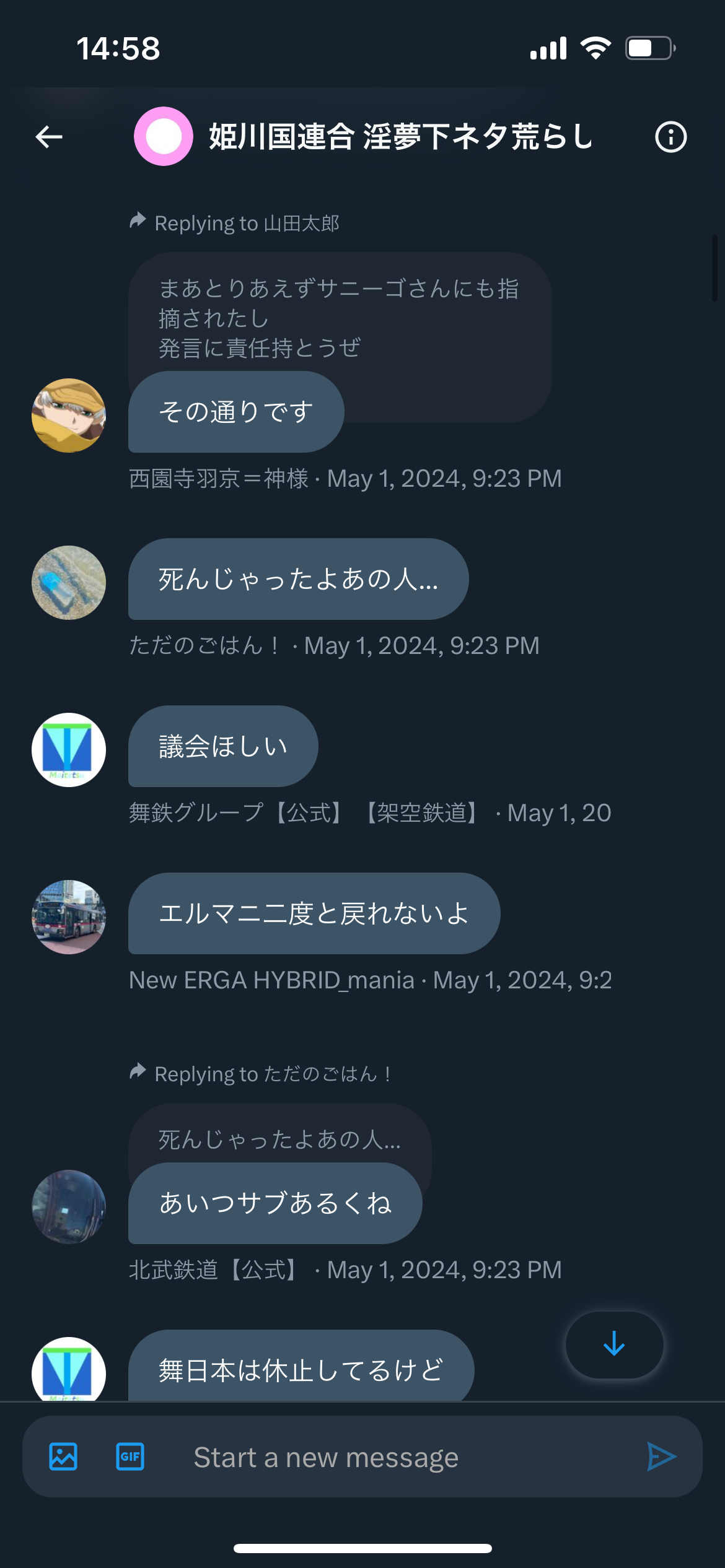Open the GIF picker

130,1457
